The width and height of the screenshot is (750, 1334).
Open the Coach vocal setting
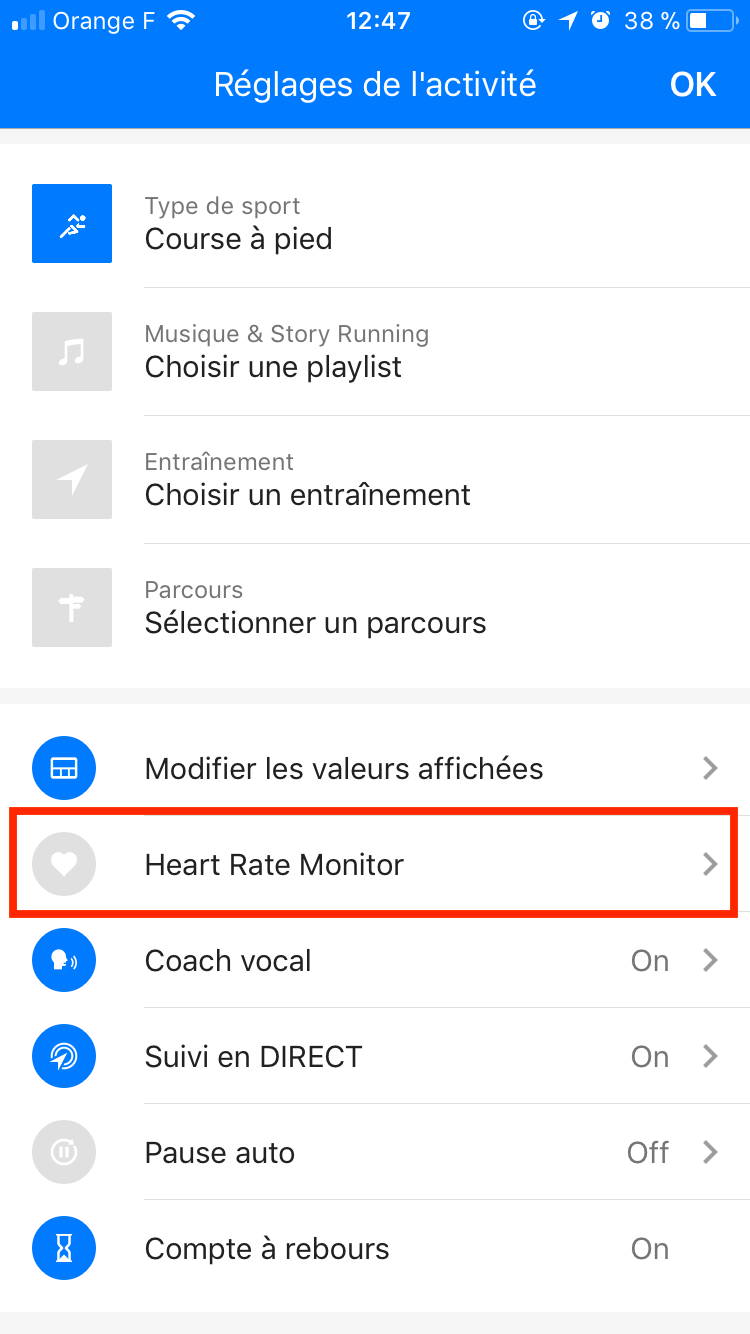375,960
